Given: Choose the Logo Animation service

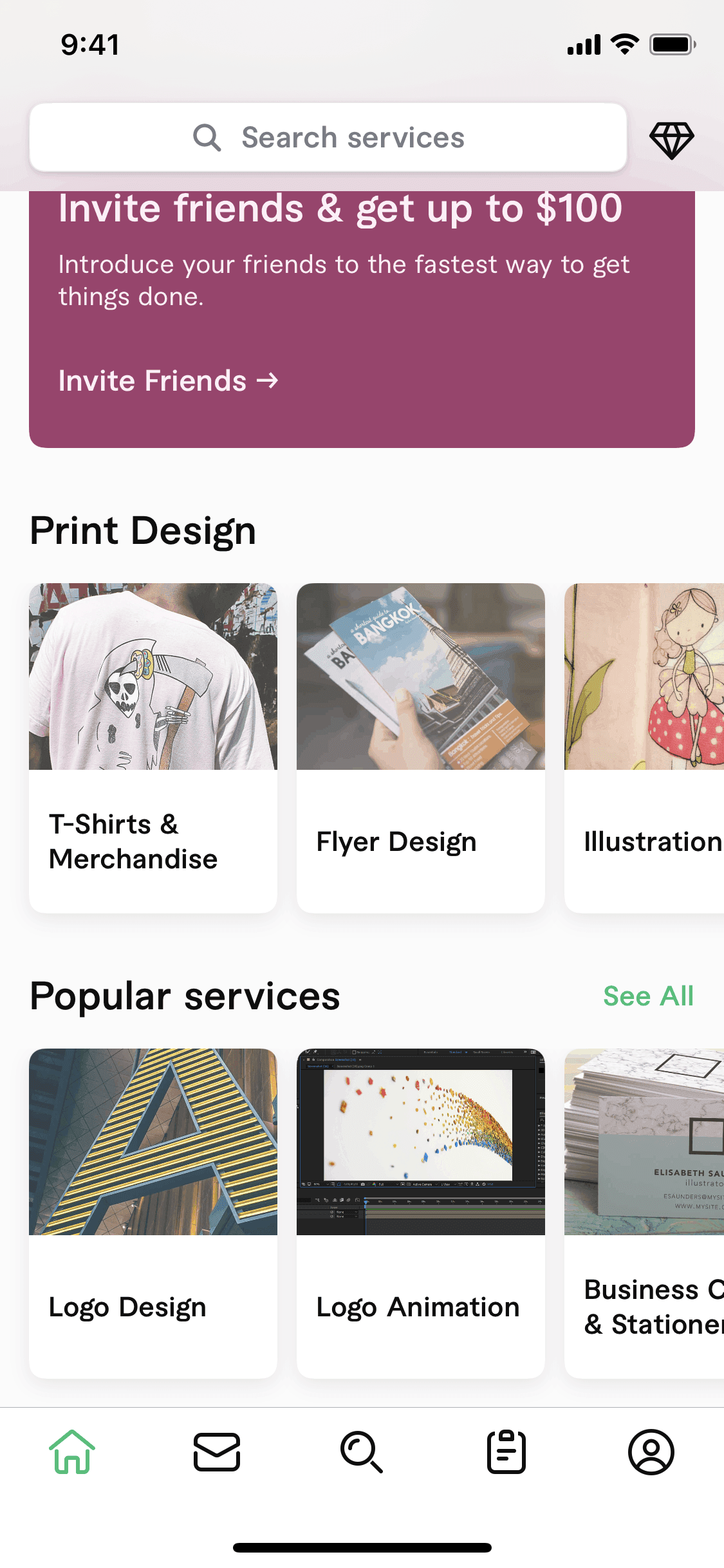Looking at the screenshot, I should [421, 1213].
